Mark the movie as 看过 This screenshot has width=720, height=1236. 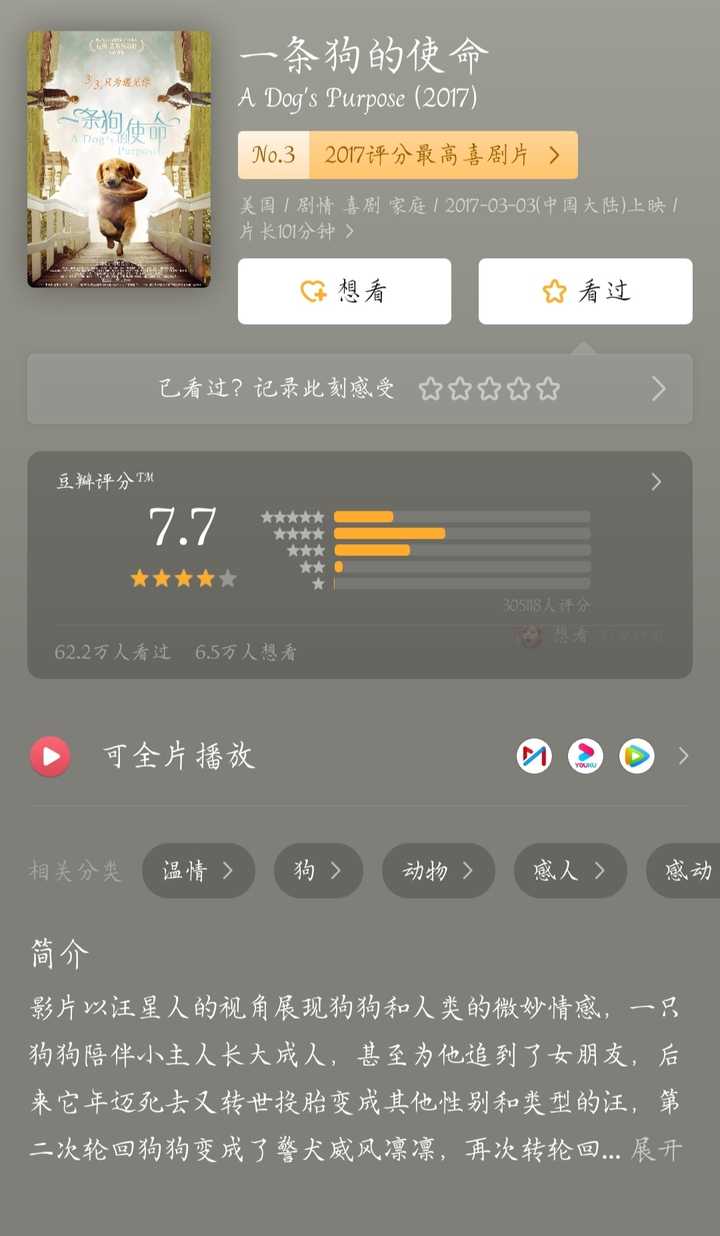(x=585, y=291)
